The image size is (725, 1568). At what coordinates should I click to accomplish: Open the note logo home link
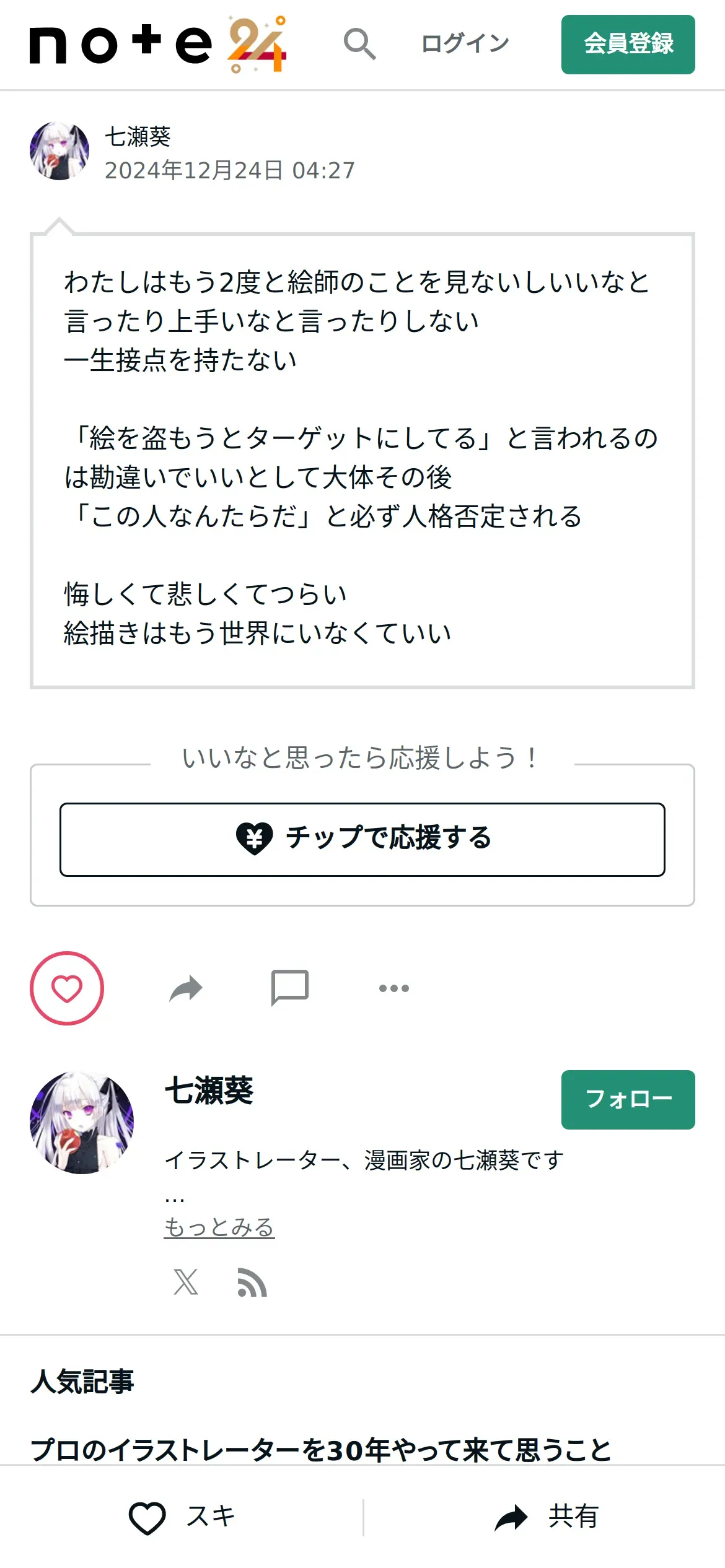point(158,44)
